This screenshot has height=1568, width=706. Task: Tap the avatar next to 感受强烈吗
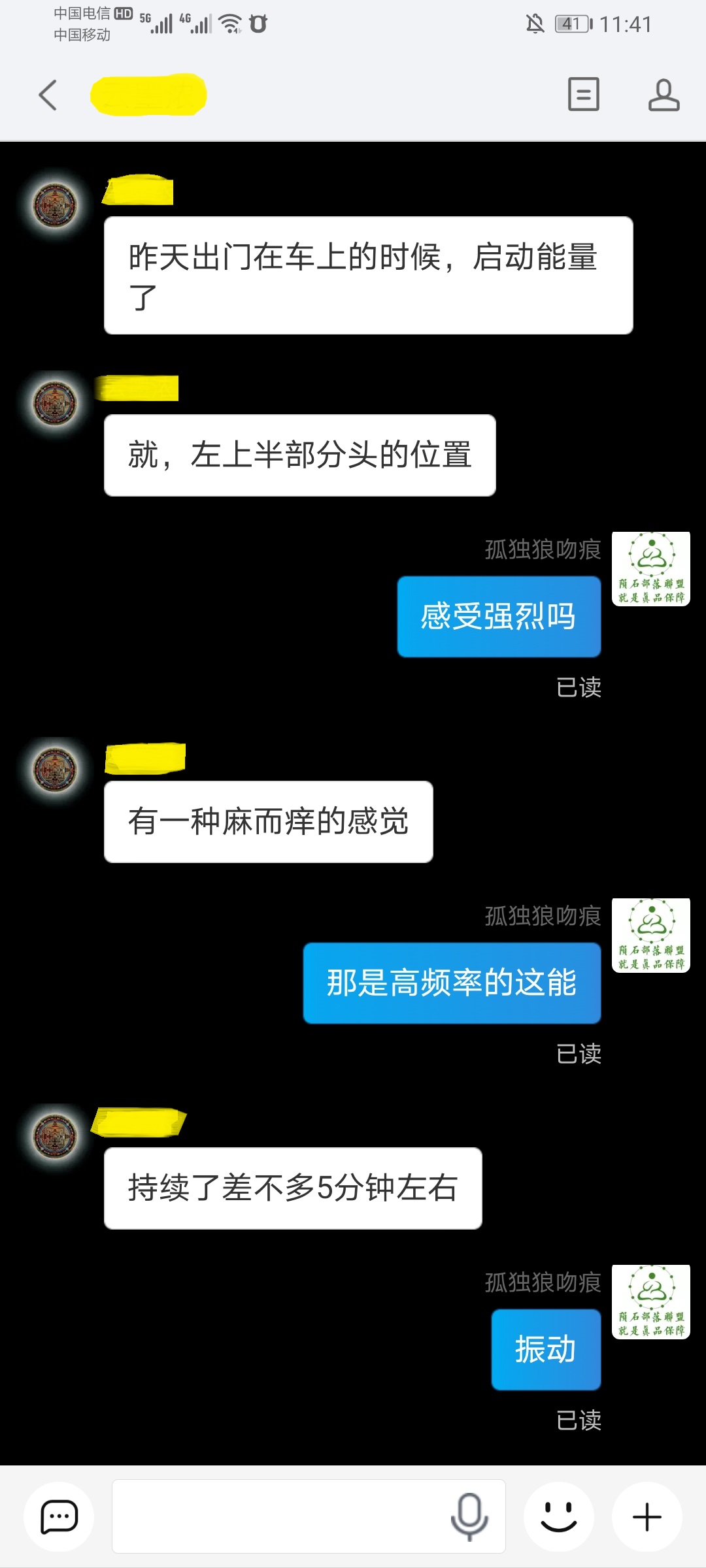click(651, 569)
